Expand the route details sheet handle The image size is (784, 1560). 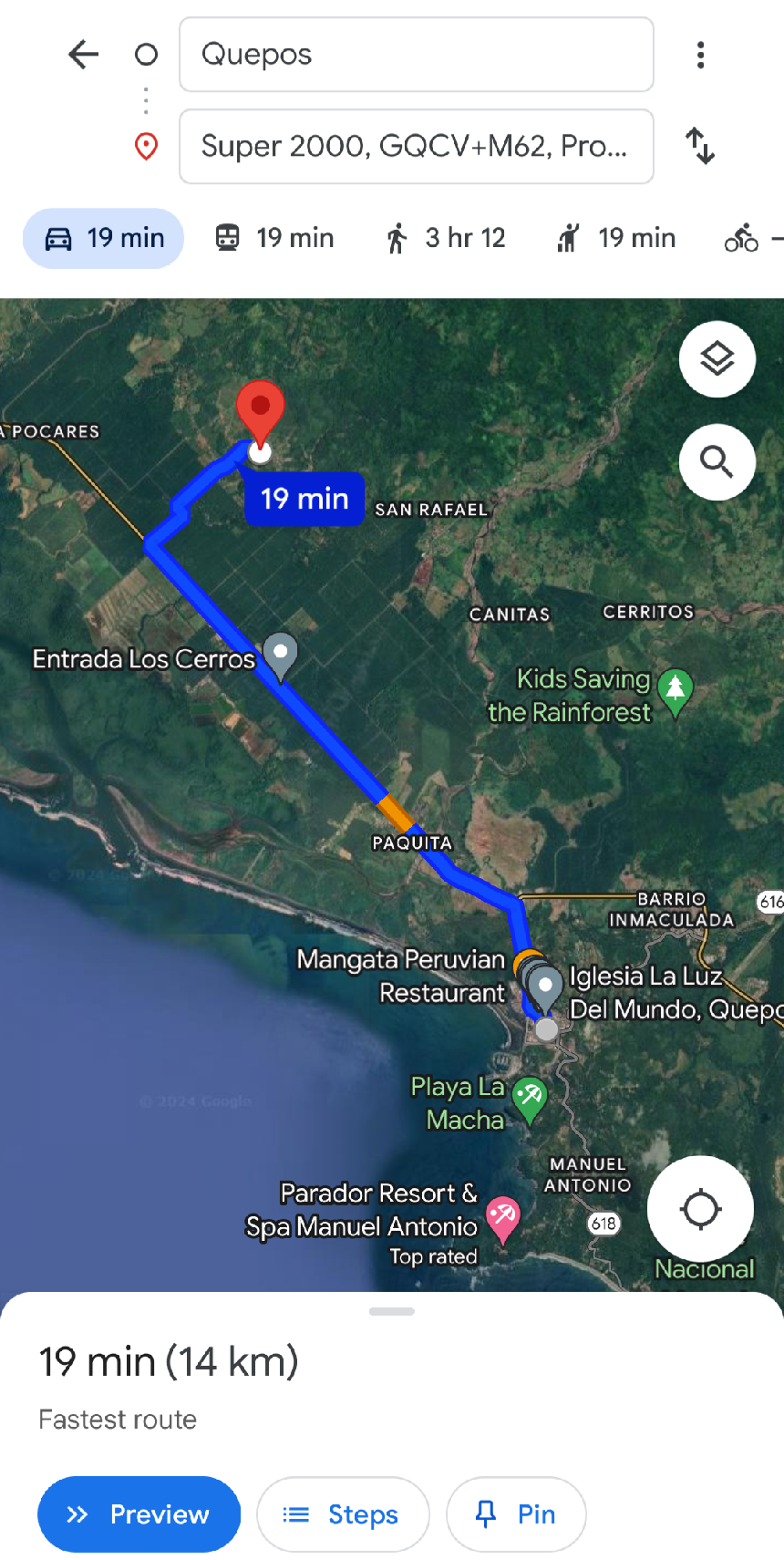(x=392, y=1311)
